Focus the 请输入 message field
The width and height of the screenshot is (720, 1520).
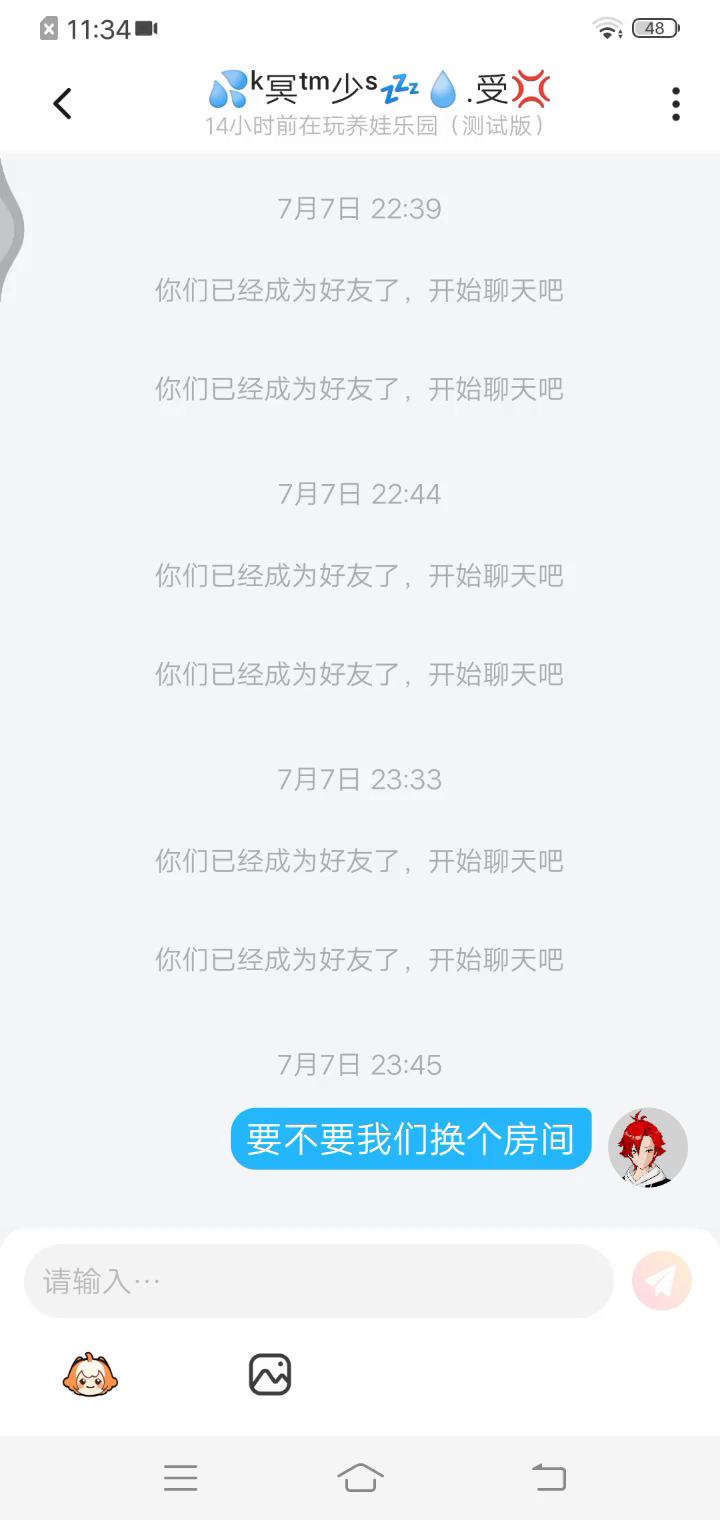pos(318,1281)
